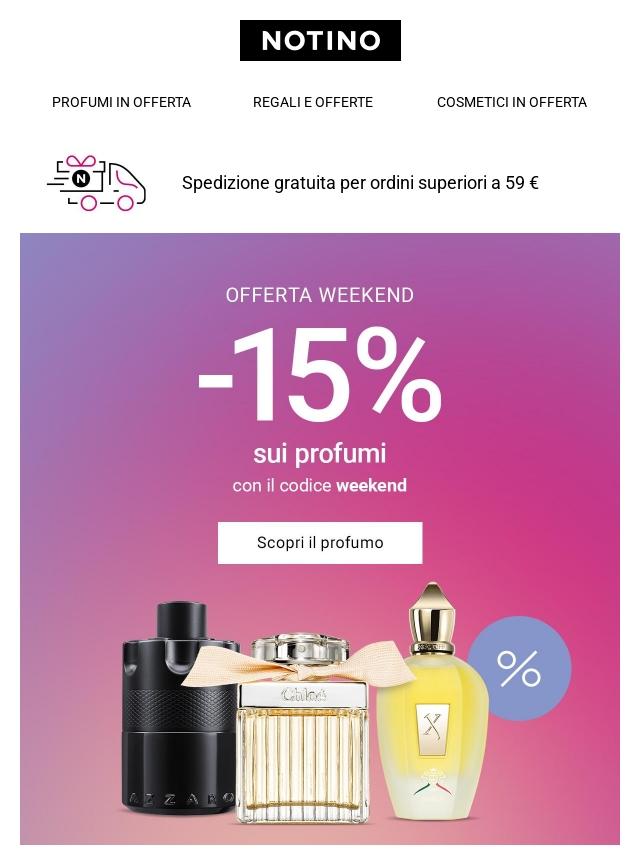Open Profumi in offerta link
This screenshot has width=640, height=854.
121,102
